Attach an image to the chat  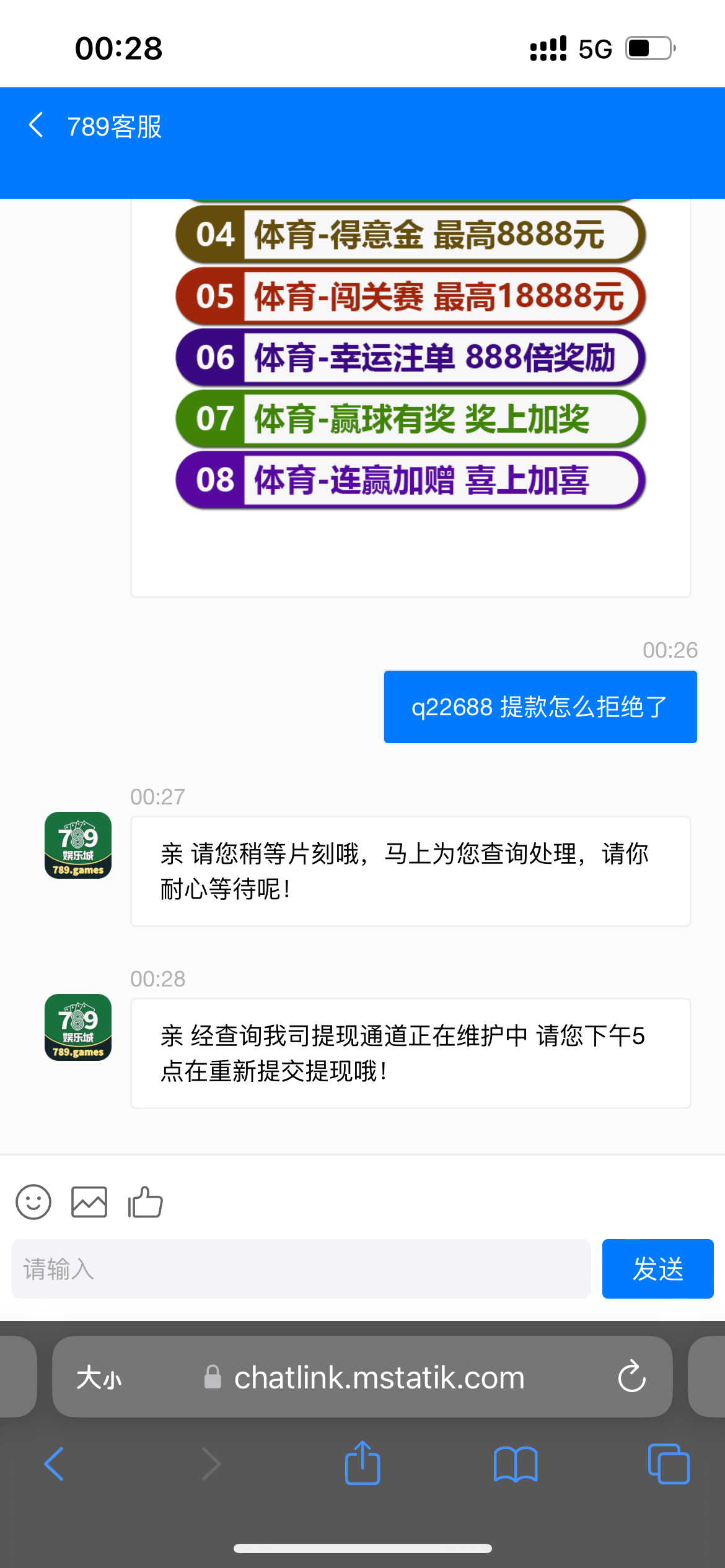[x=89, y=1202]
